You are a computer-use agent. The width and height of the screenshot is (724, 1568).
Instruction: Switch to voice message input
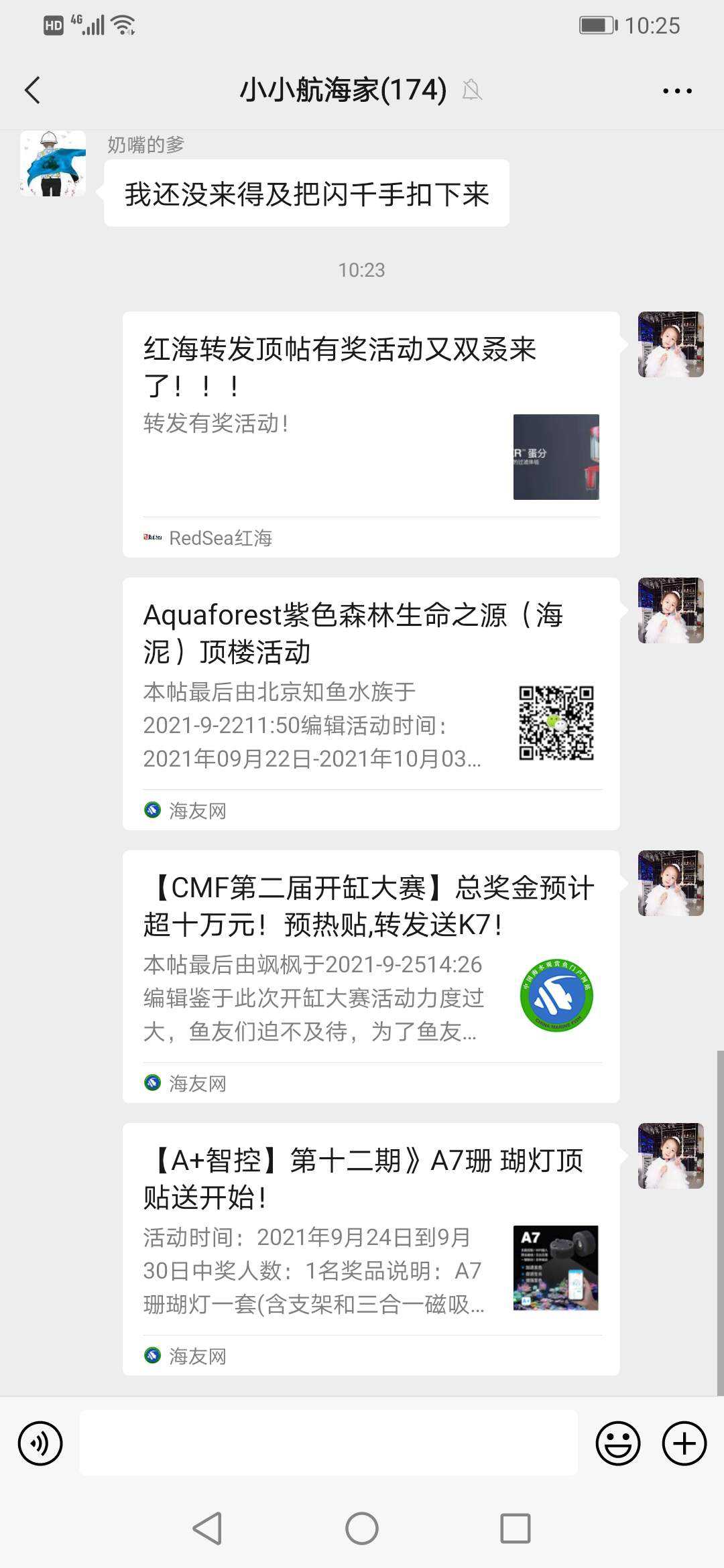point(40,1443)
